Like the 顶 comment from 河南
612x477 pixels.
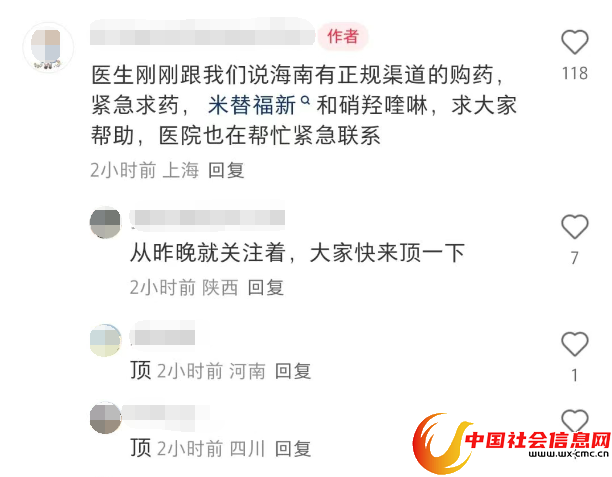[575, 345]
